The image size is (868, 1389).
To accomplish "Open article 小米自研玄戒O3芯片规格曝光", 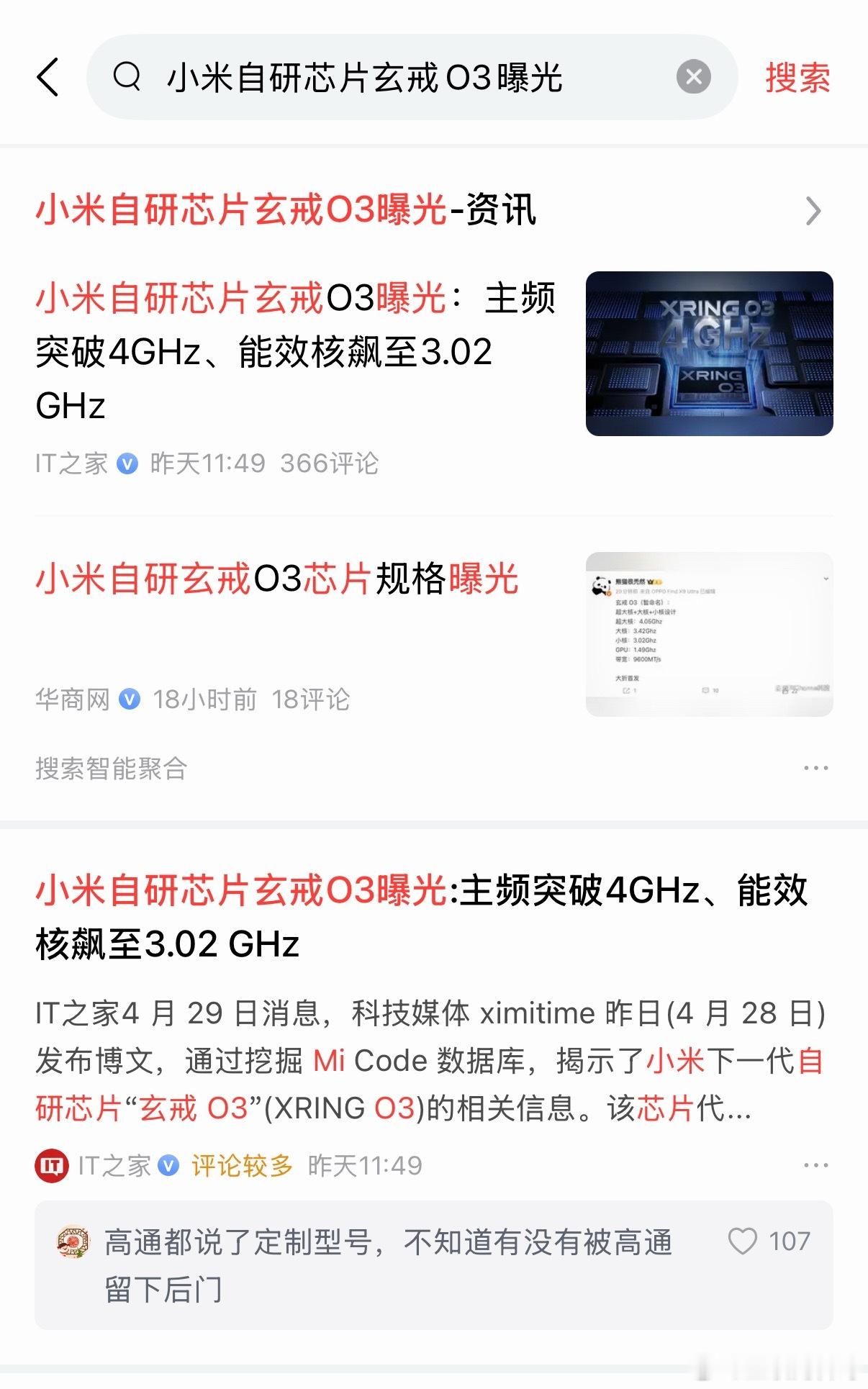I will (277, 583).
